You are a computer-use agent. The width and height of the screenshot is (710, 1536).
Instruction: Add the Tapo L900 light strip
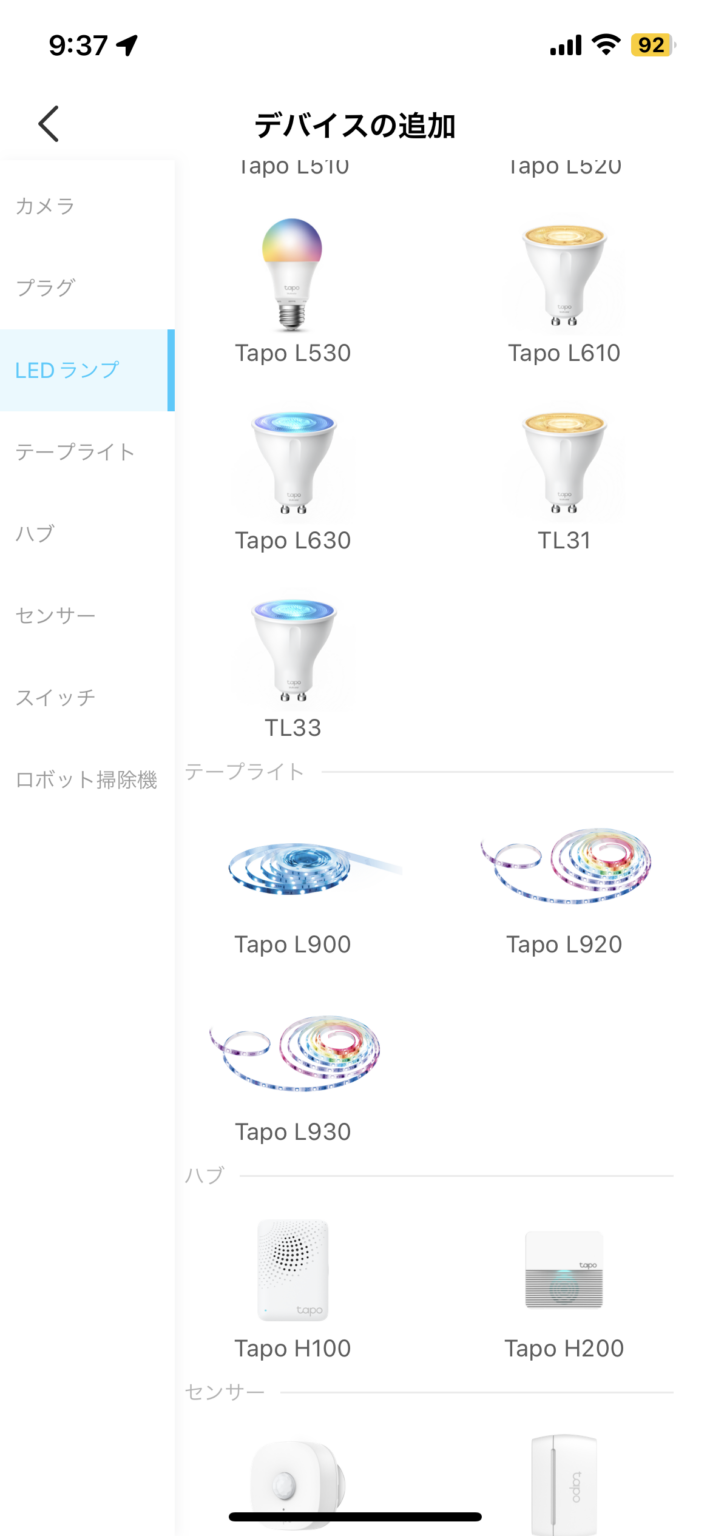point(293,880)
